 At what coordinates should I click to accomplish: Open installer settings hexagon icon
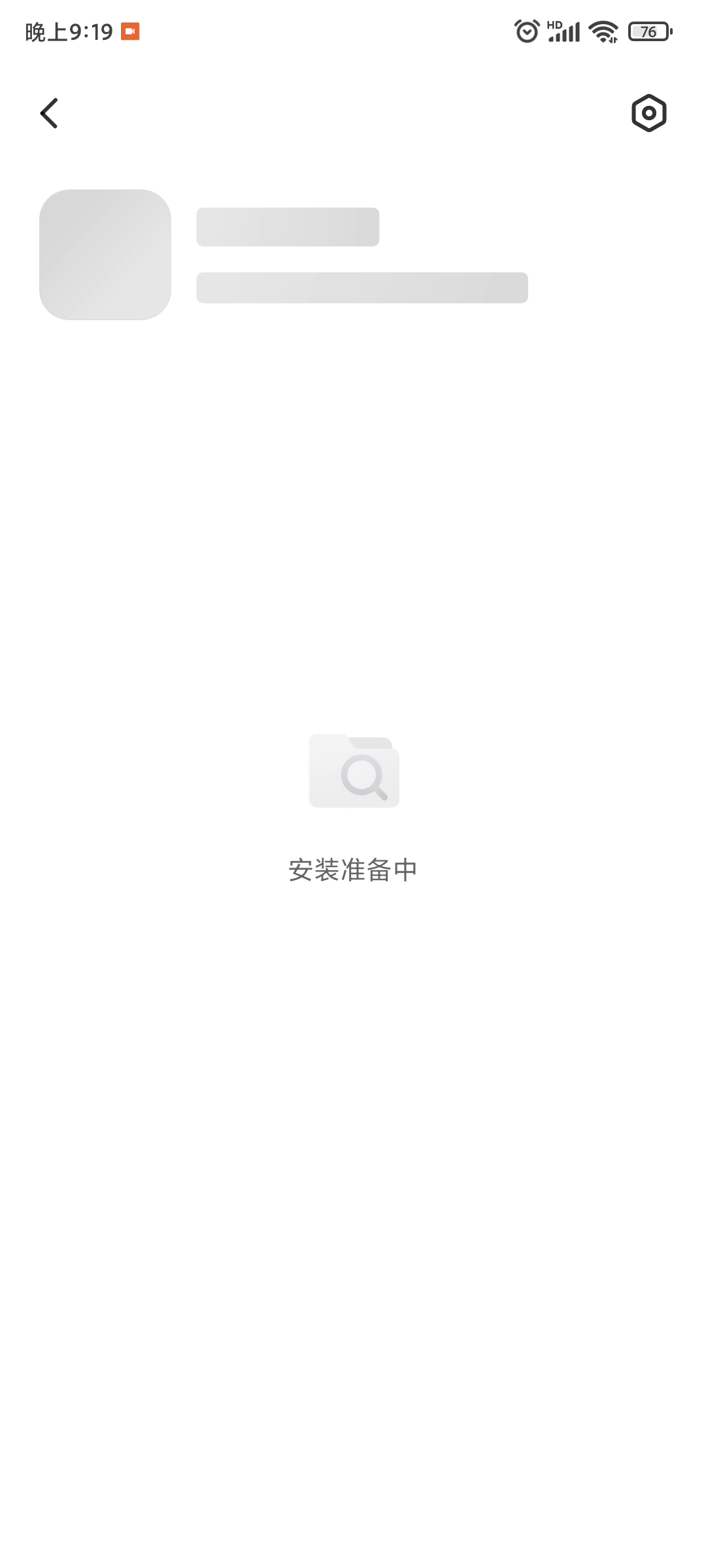pyautogui.click(x=648, y=113)
